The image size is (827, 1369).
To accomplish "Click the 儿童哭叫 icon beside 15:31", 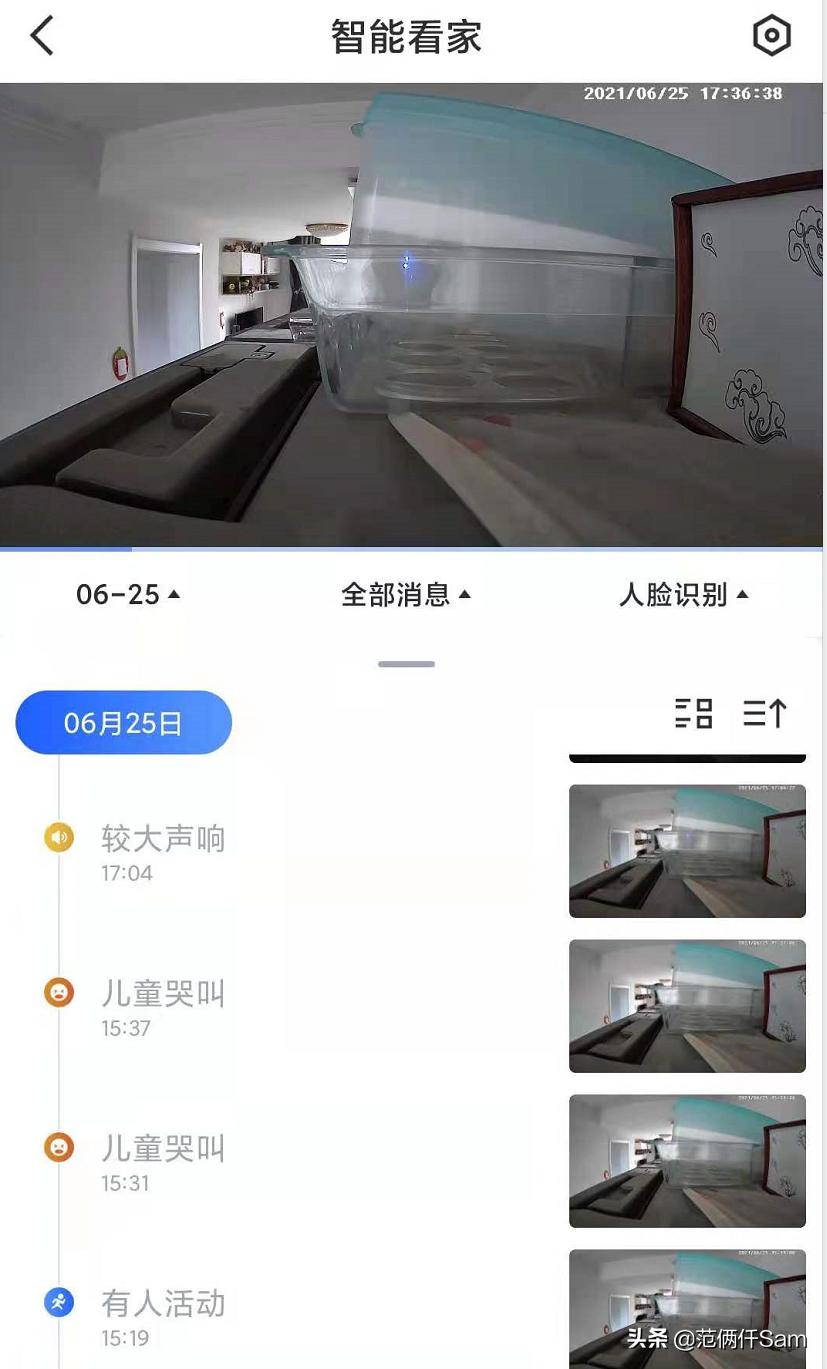I will tap(58, 1147).
